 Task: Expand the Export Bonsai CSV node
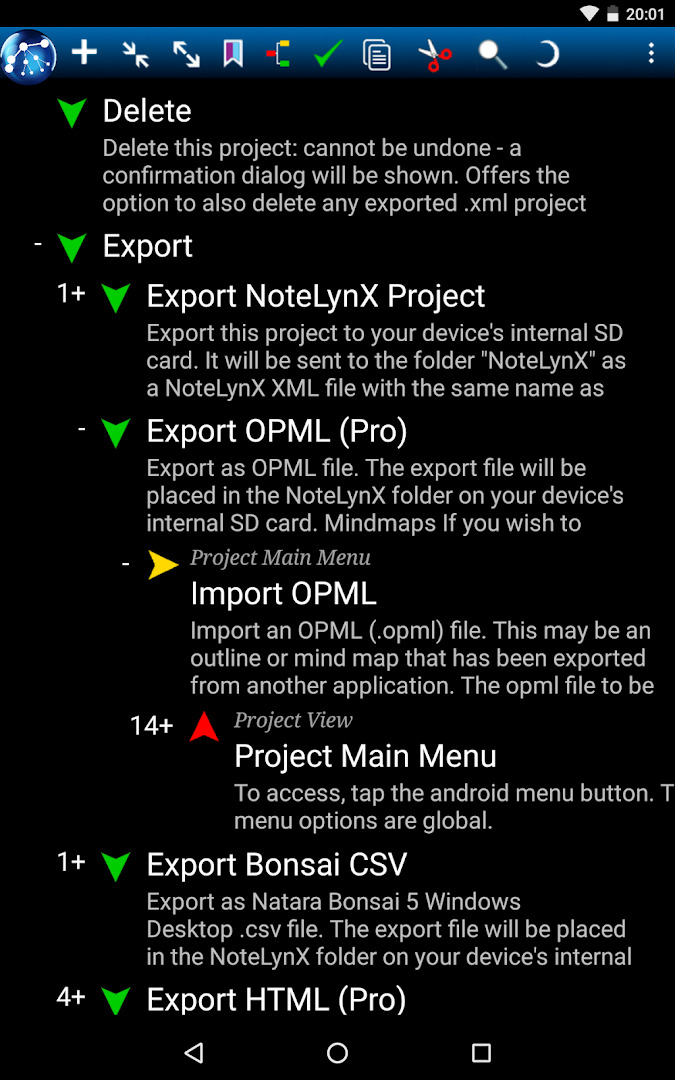coord(71,862)
